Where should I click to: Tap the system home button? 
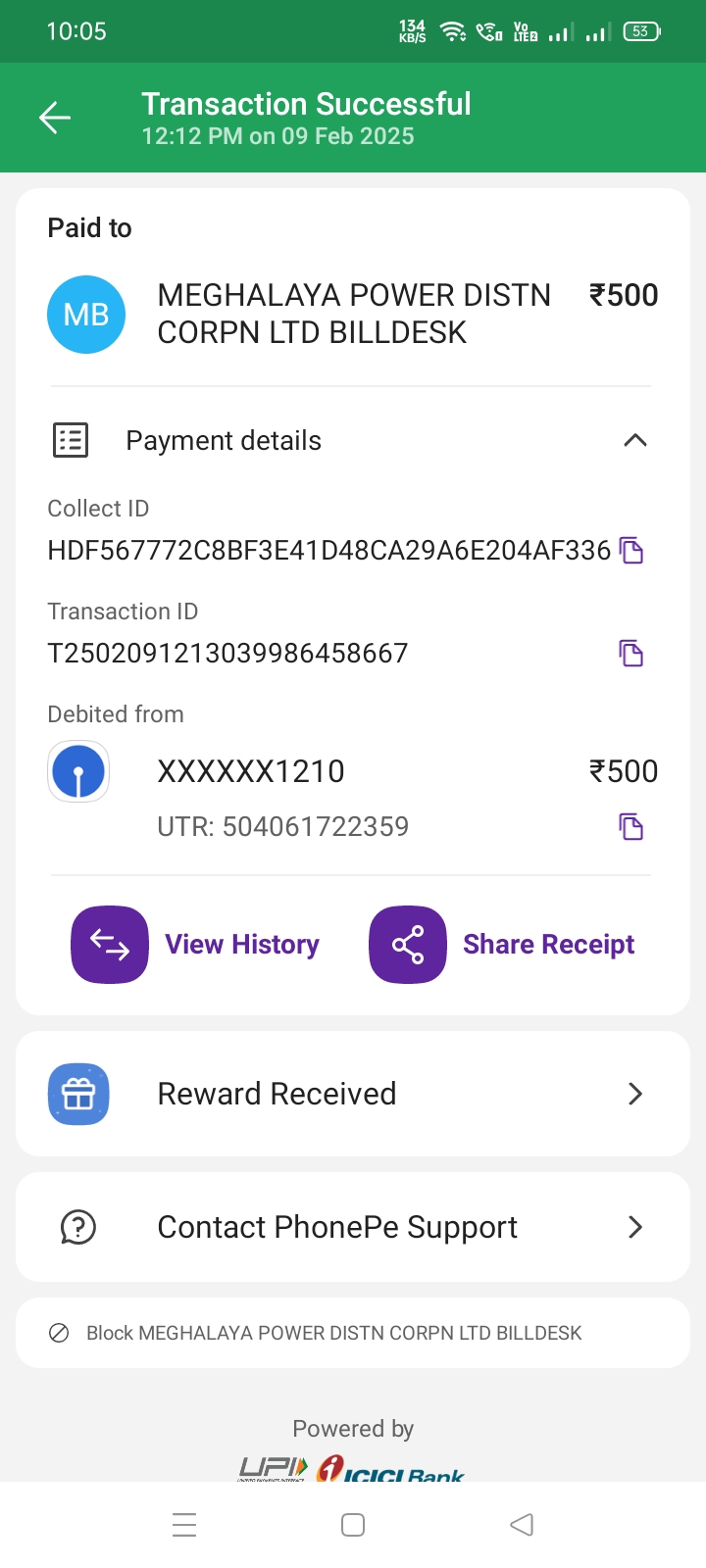pos(353,1525)
